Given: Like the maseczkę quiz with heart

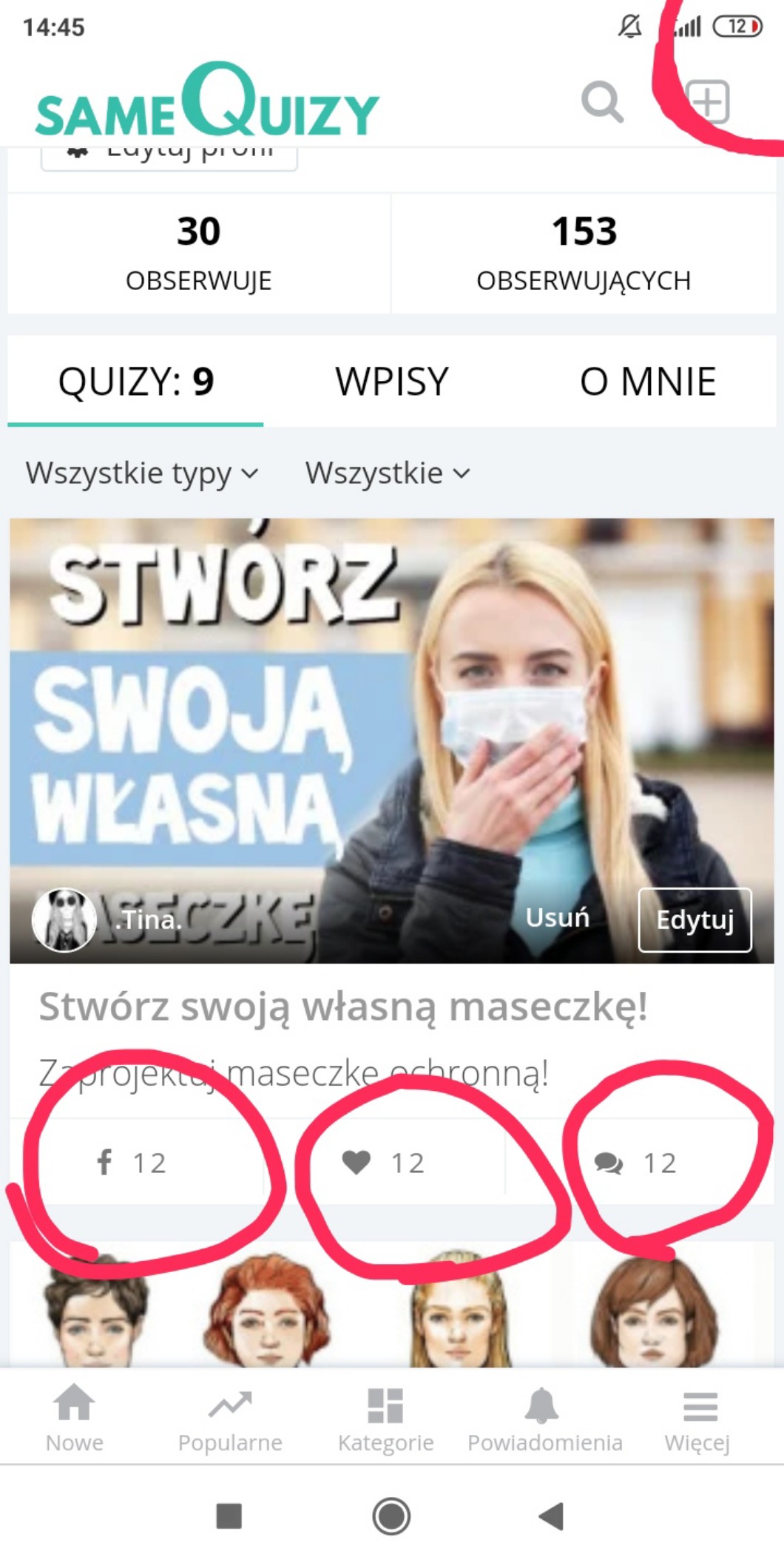Looking at the screenshot, I should (x=383, y=1163).
